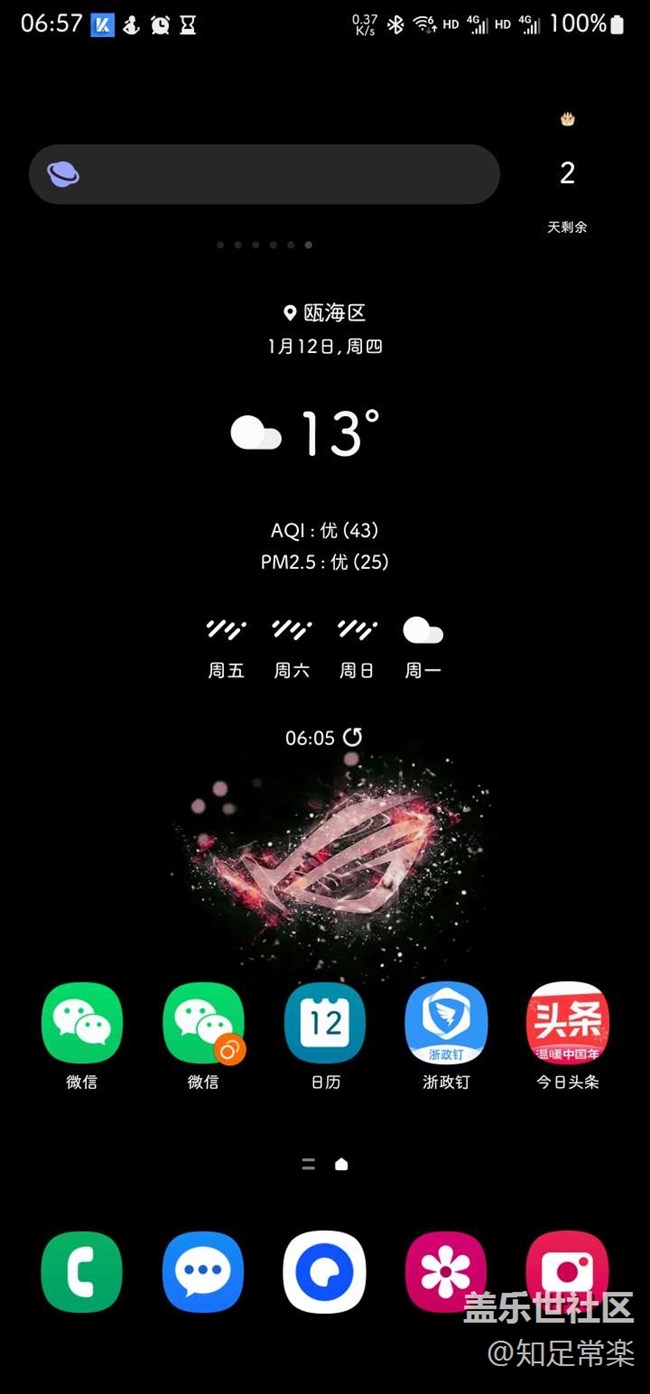Launch the second 微信 with orange badge
The width and height of the screenshot is (650, 1394).
click(x=204, y=1022)
